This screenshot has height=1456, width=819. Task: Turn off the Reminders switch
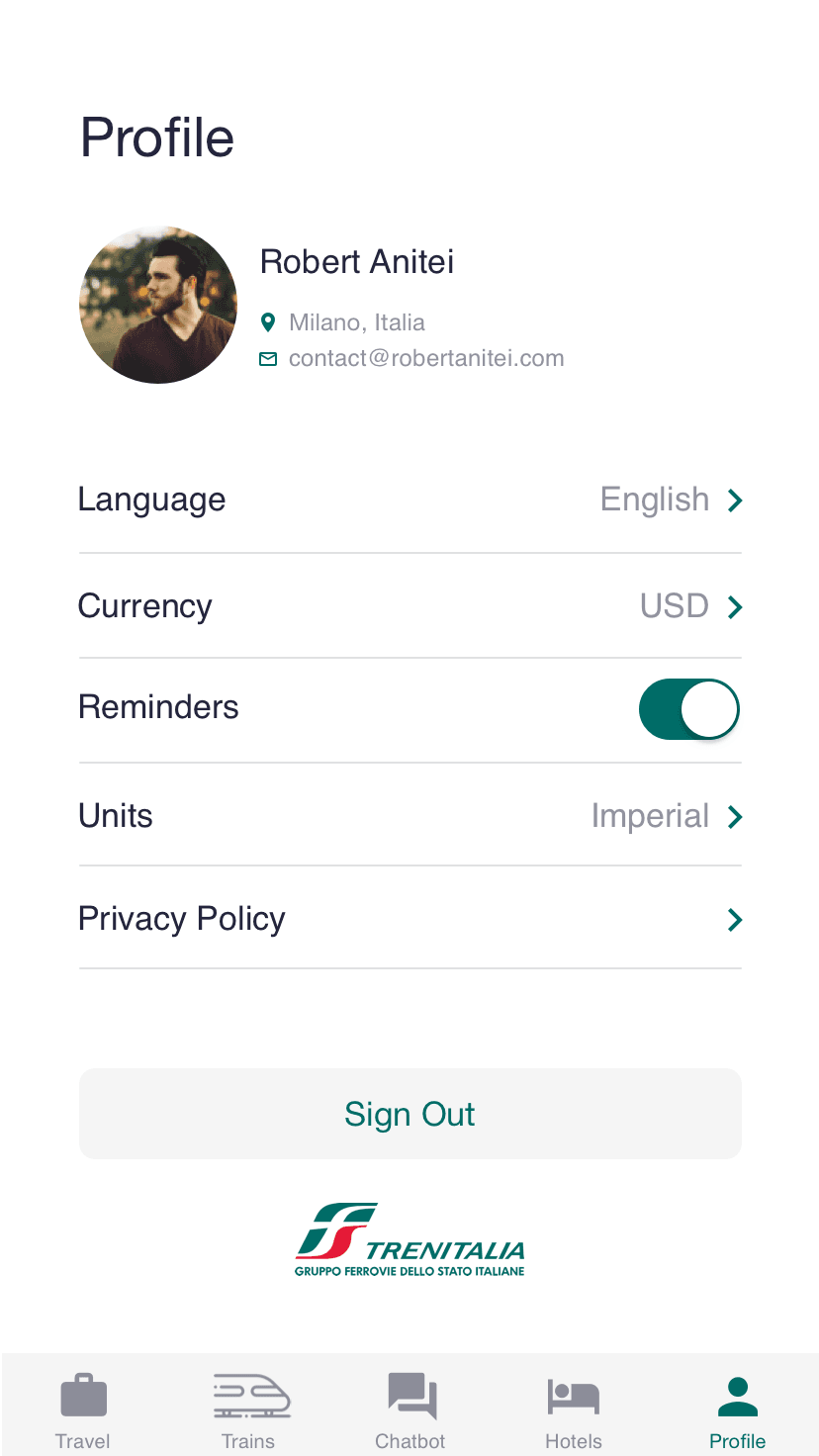pos(688,709)
